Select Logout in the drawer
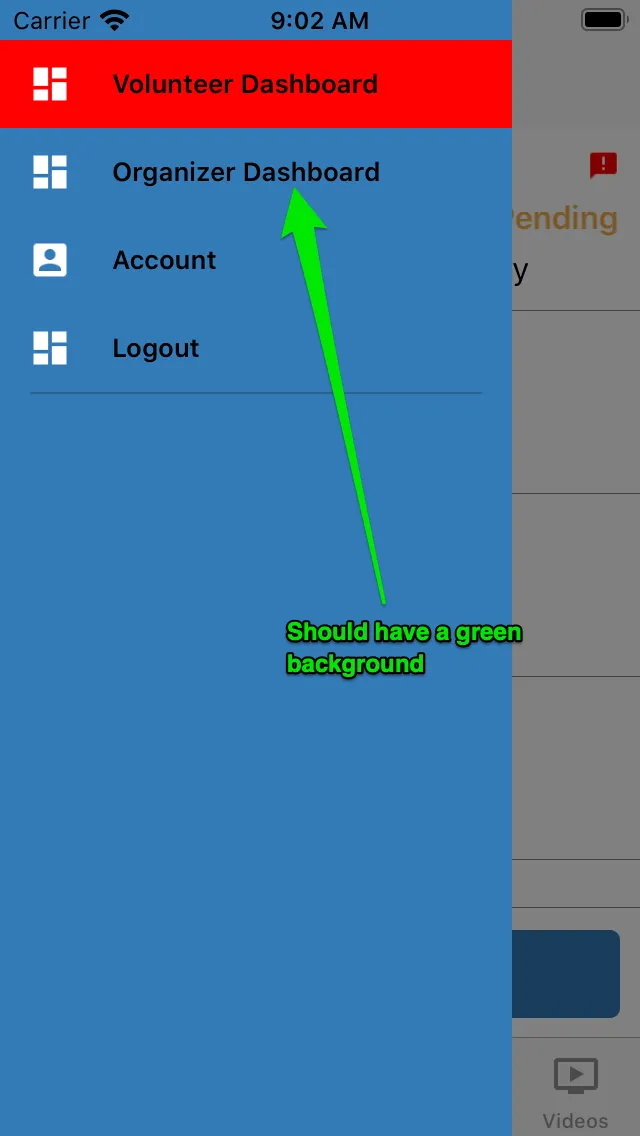 point(156,349)
